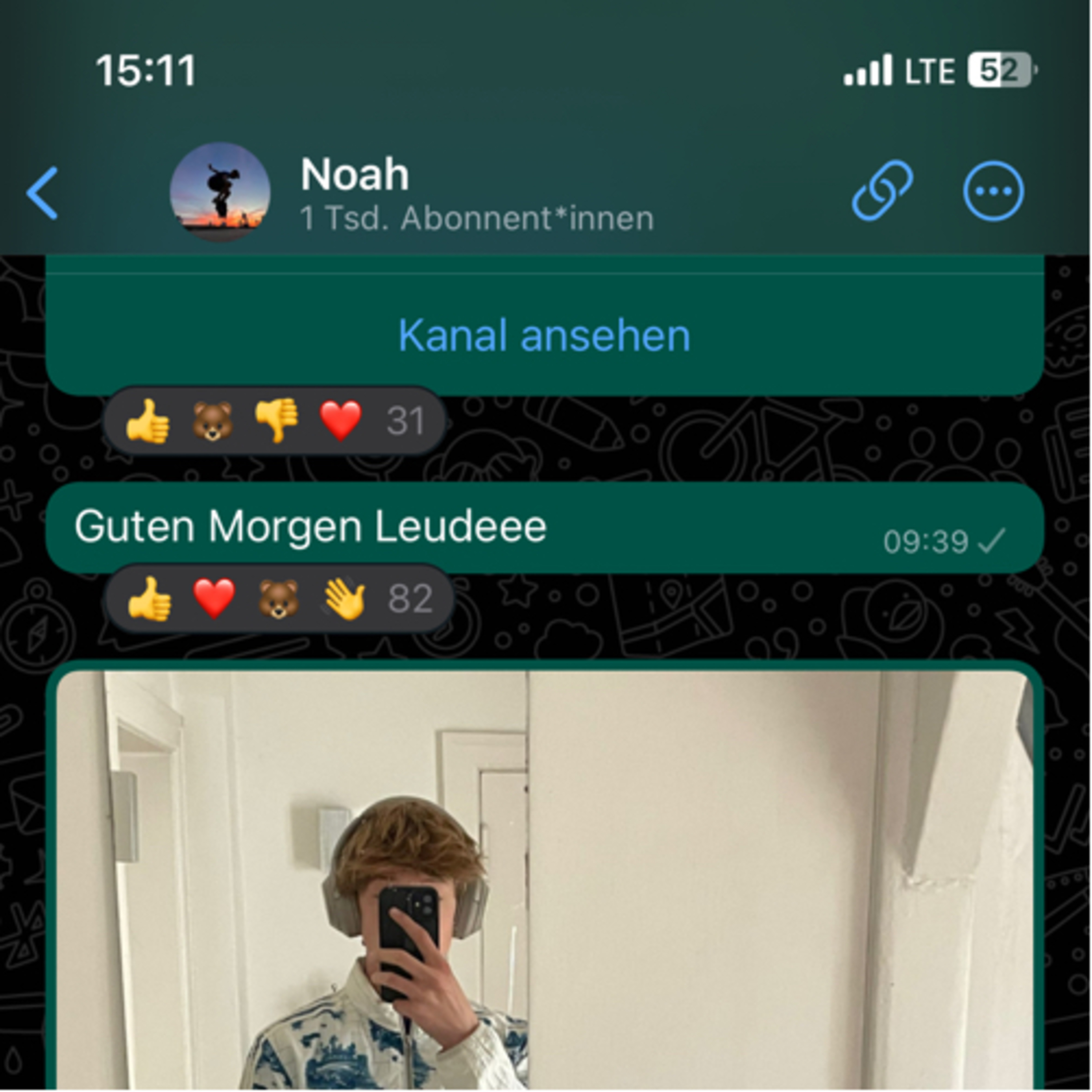This screenshot has width=1092, height=1092.
Task: Open the three-dot more options menu
Action: [x=993, y=191]
